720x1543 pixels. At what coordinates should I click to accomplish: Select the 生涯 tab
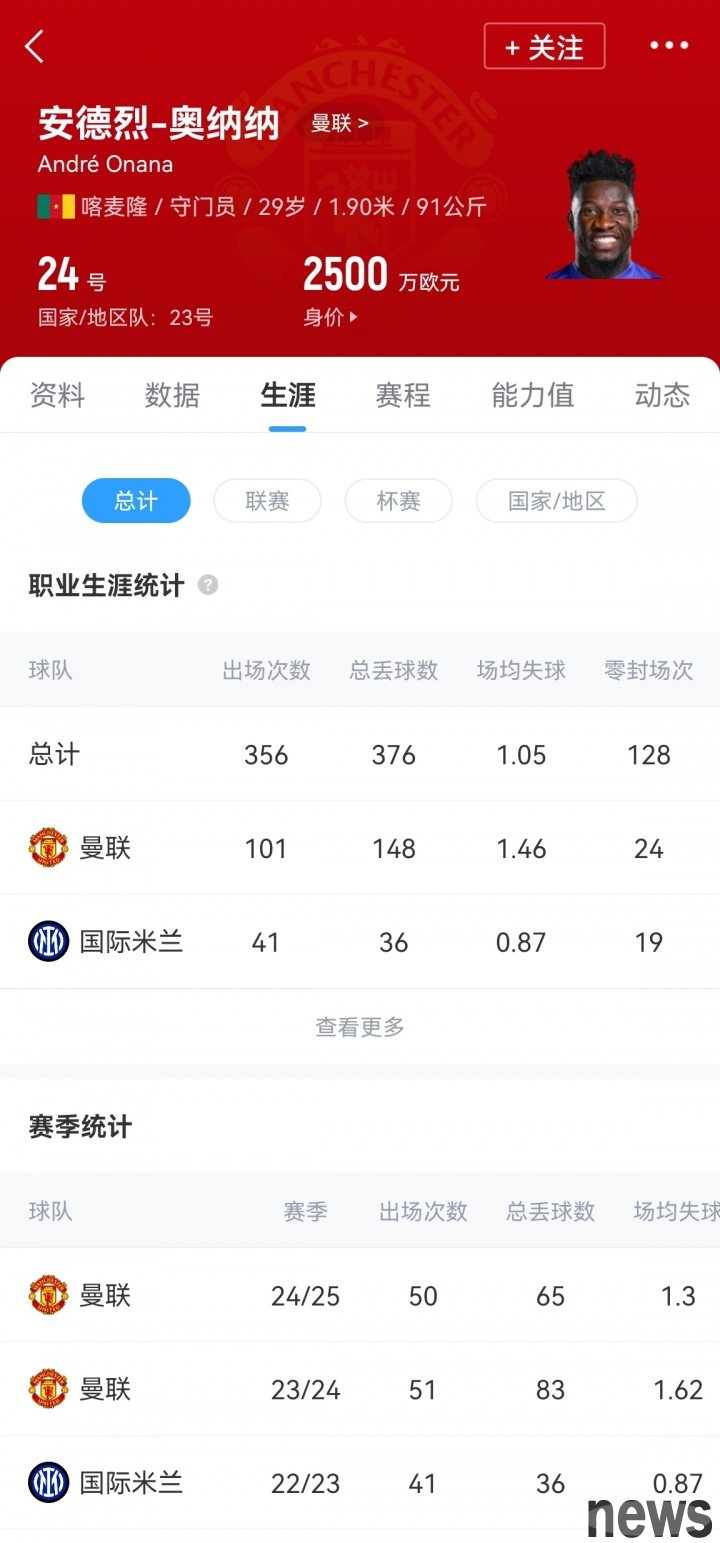(288, 395)
